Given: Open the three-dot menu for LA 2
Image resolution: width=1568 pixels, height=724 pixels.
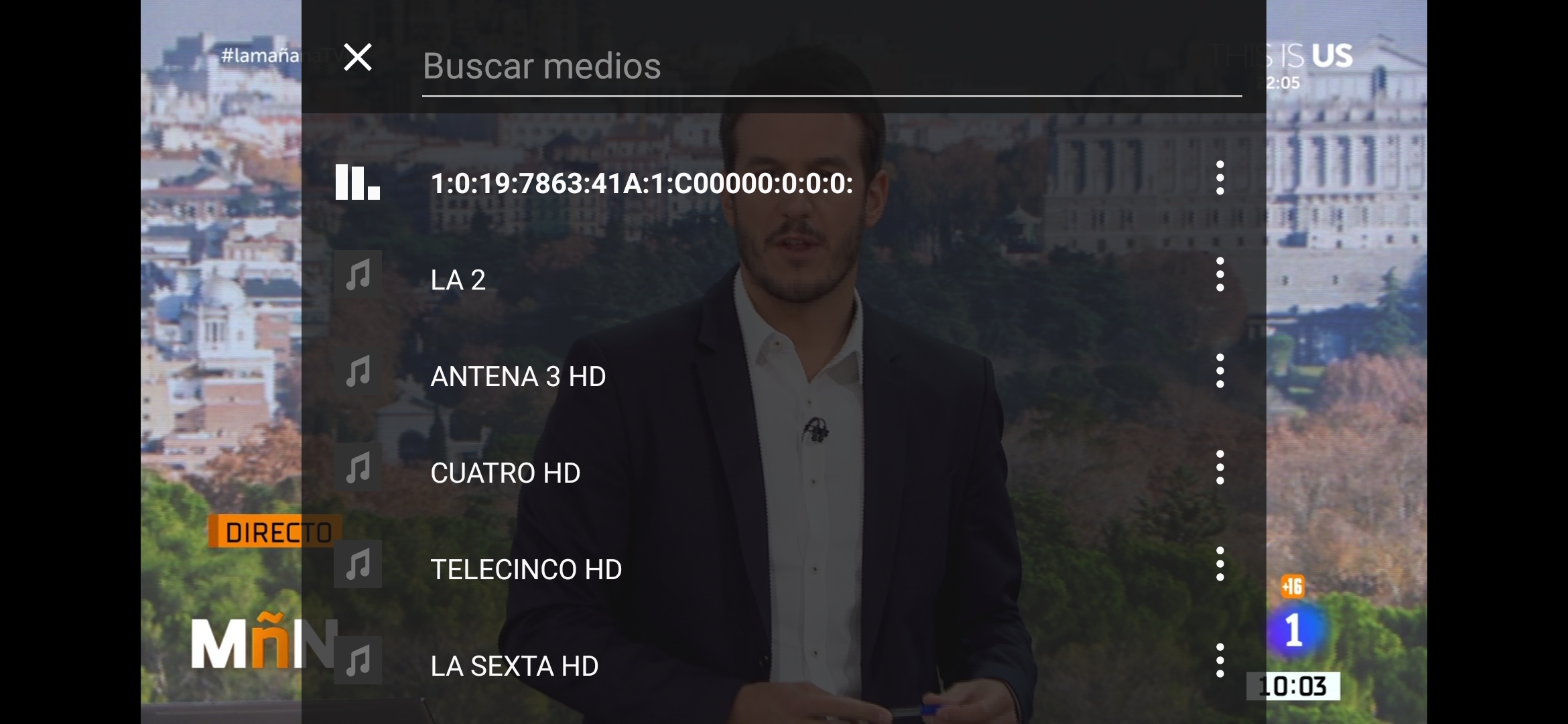Looking at the screenshot, I should (1220, 275).
